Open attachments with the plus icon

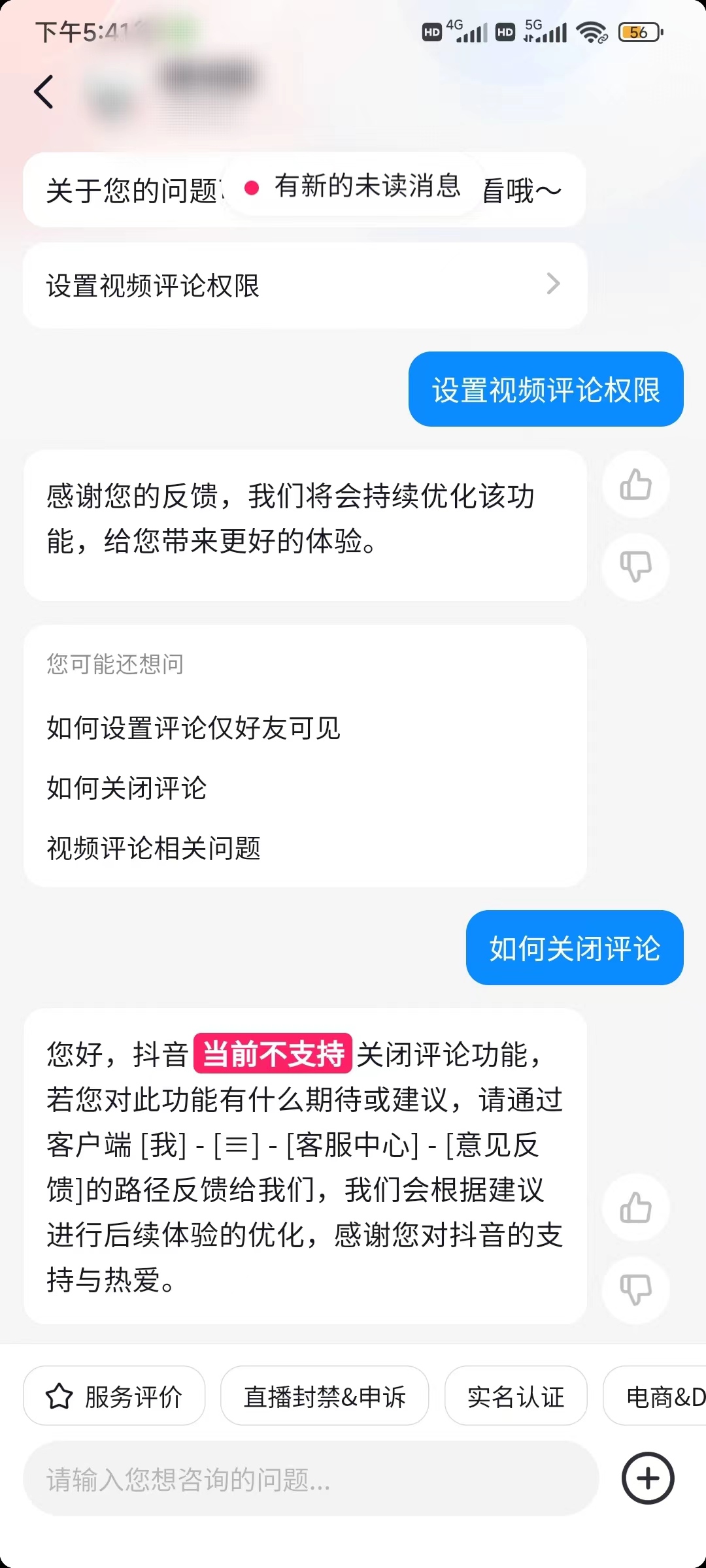[x=647, y=1478]
